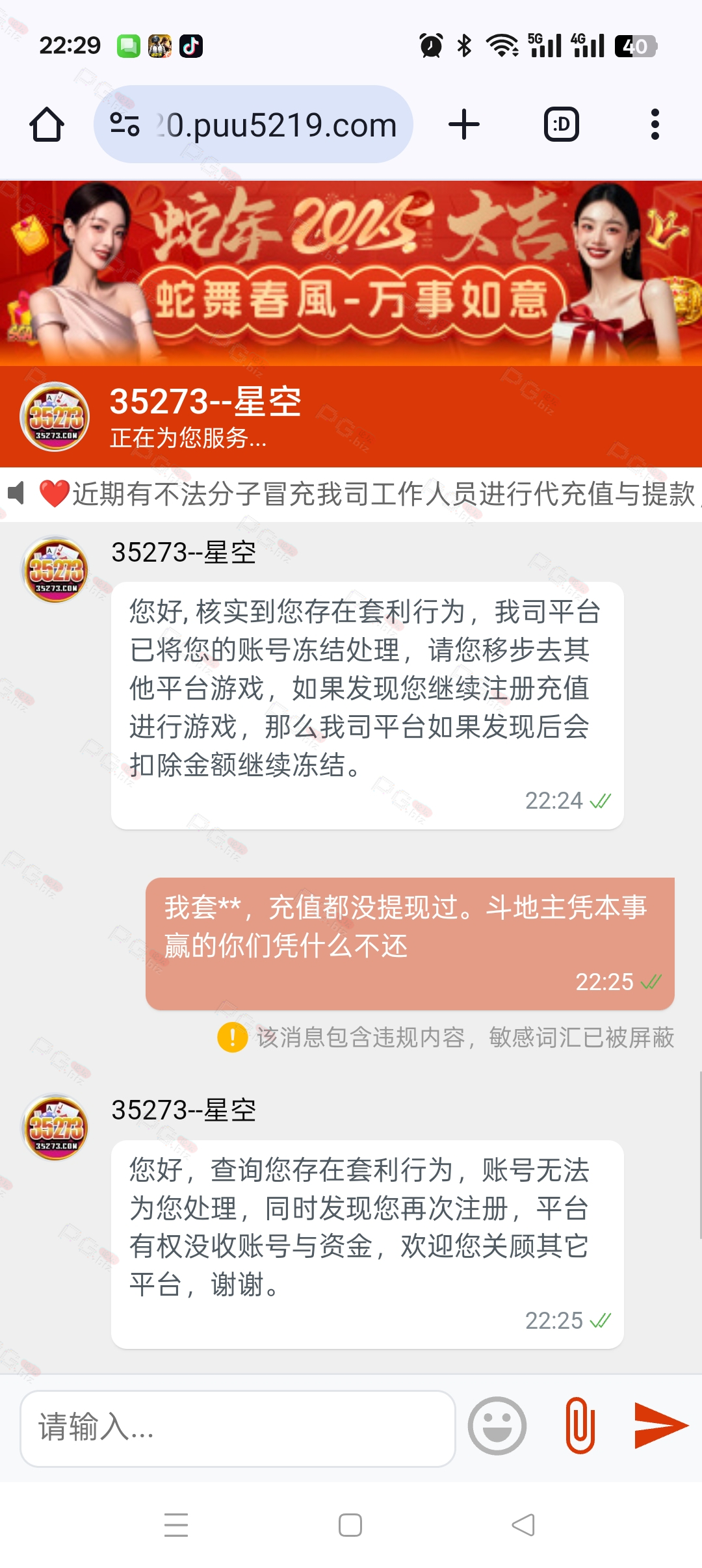Send the message
Screen dimensions: 702x1568
coord(661,1426)
